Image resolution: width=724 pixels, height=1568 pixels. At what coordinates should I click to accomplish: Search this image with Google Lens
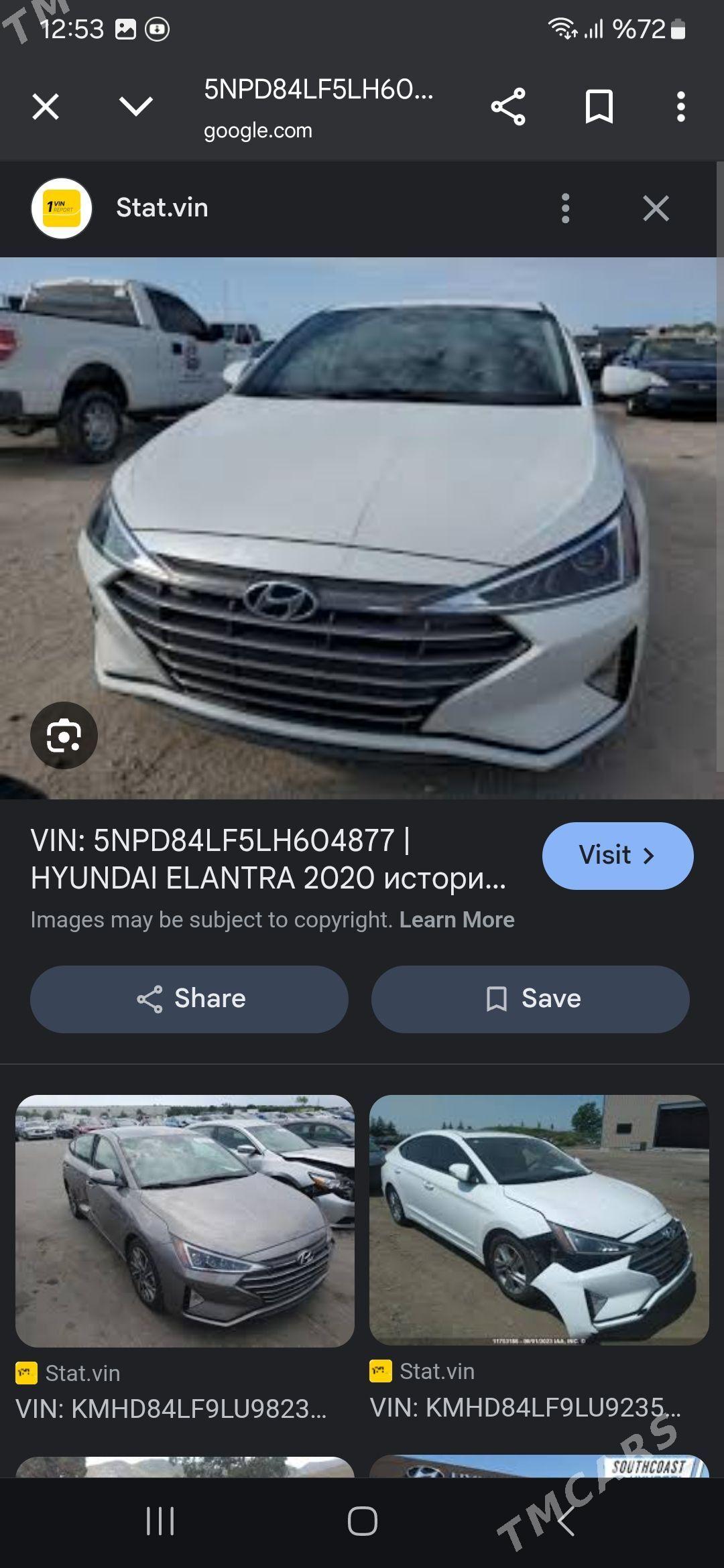(x=64, y=736)
